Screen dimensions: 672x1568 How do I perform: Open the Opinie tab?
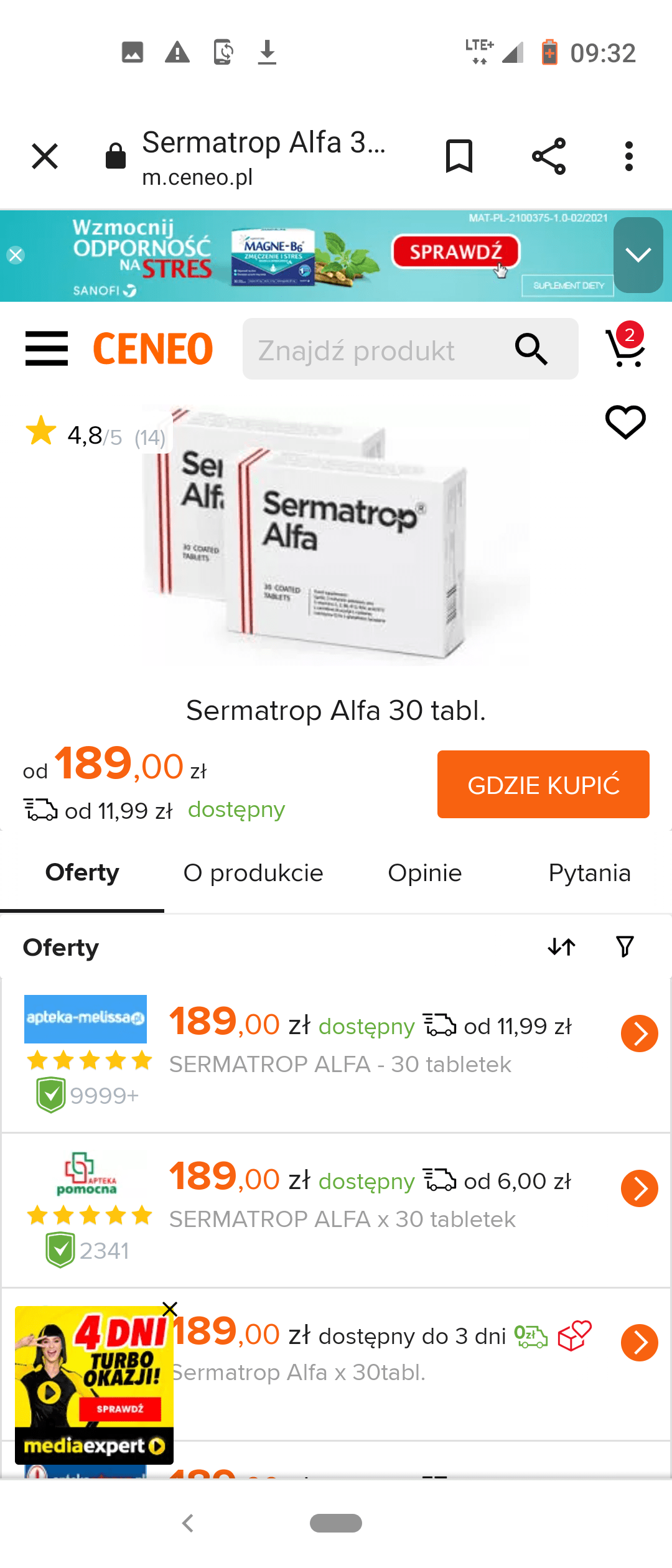(x=425, y=873)
